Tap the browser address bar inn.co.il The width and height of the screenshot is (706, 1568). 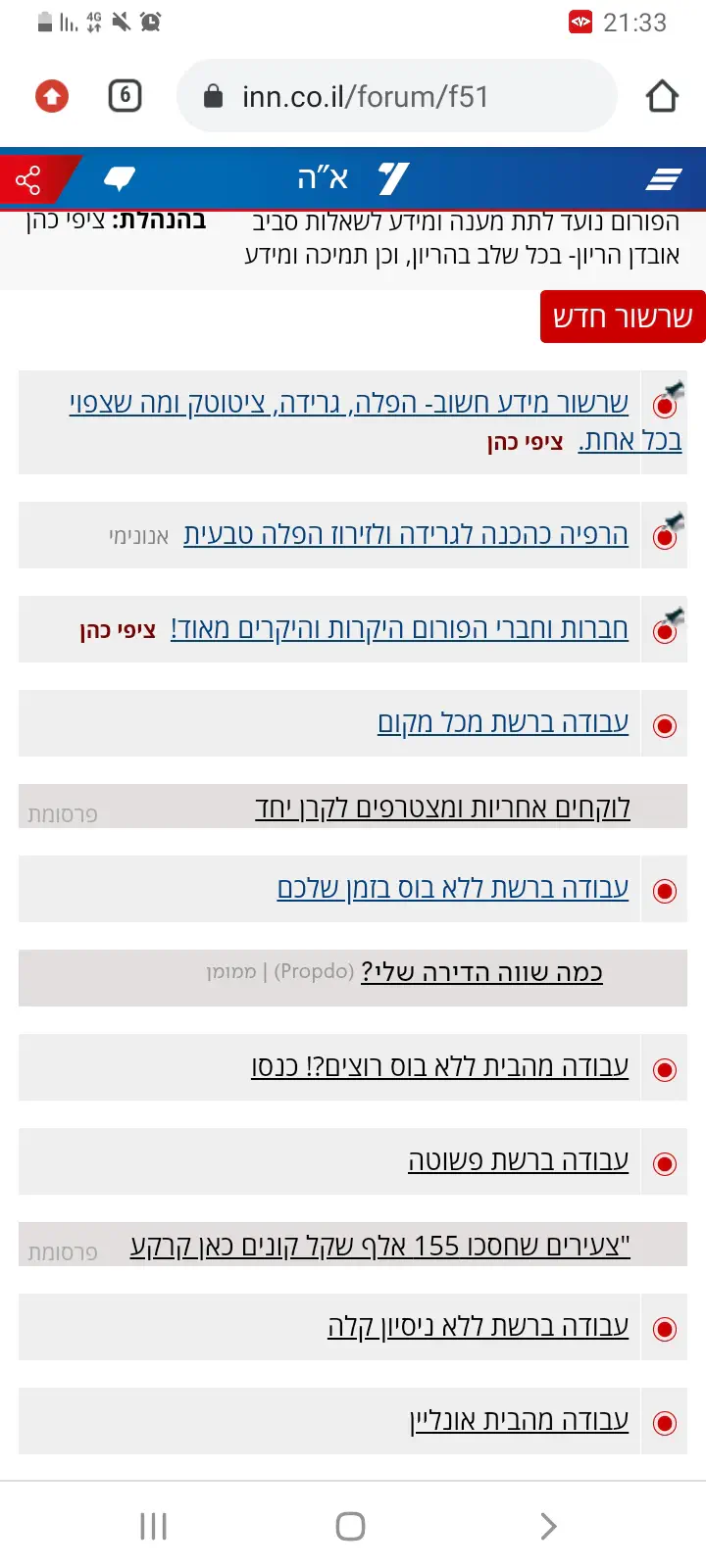[396, 96]
